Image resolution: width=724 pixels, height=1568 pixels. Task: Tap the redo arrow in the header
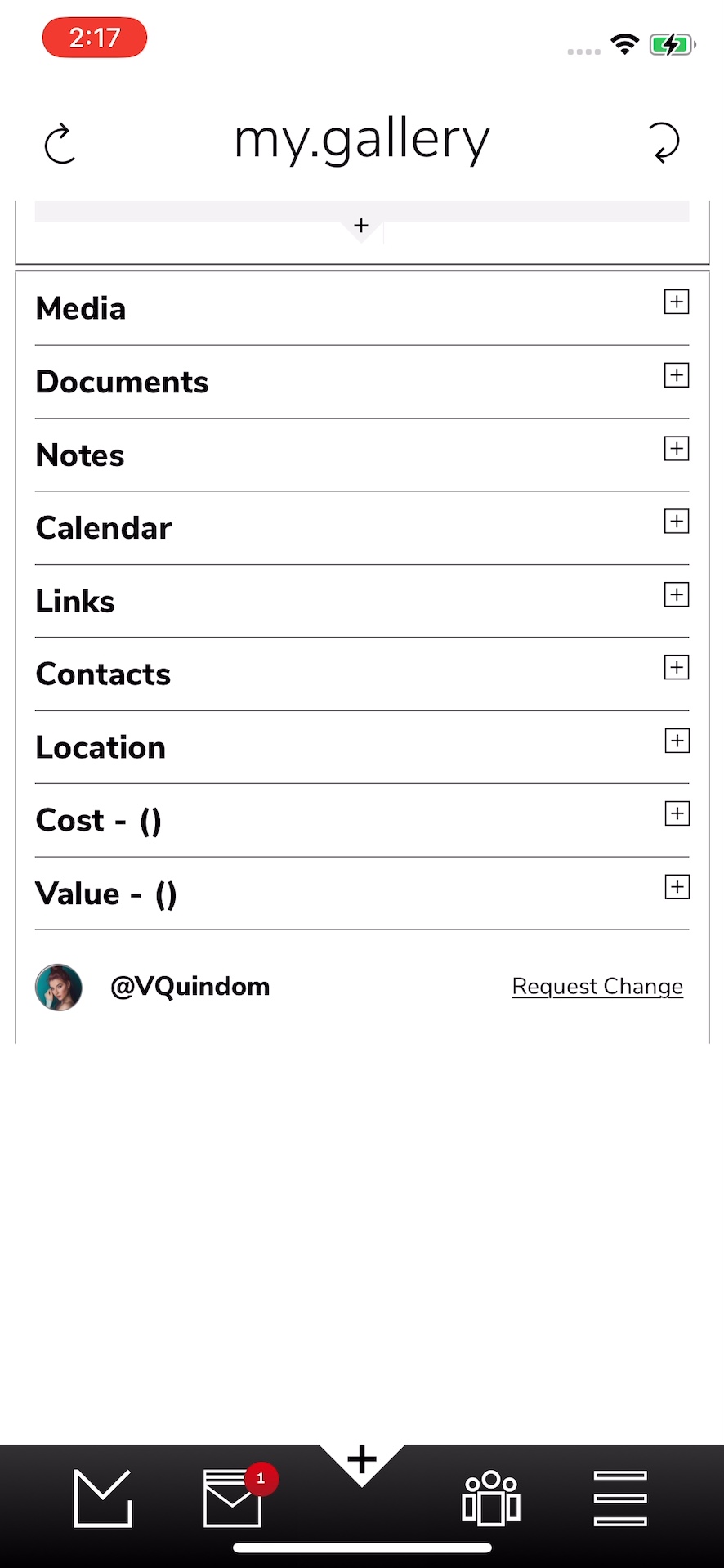coord(664,143)
